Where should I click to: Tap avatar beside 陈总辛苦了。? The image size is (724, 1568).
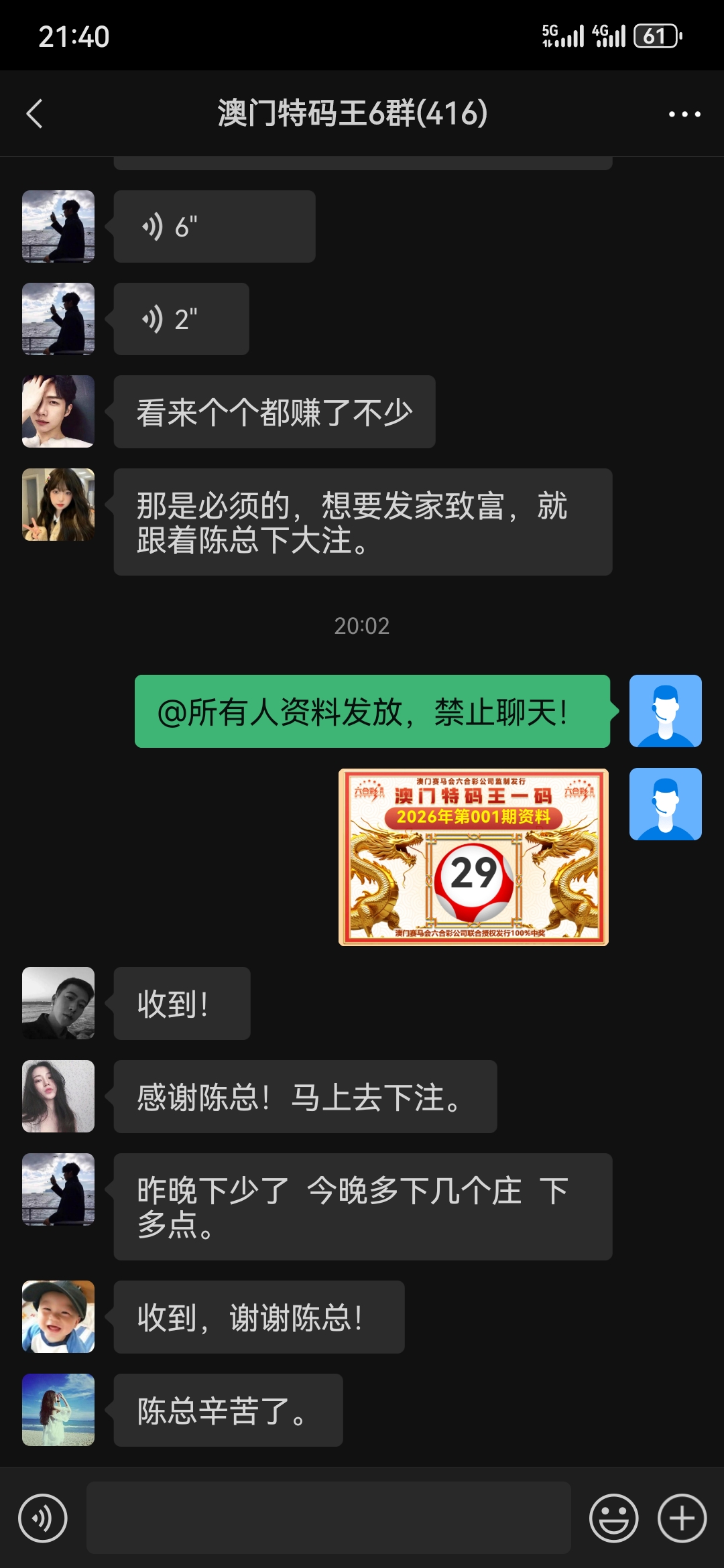(x=58, y=1410)
